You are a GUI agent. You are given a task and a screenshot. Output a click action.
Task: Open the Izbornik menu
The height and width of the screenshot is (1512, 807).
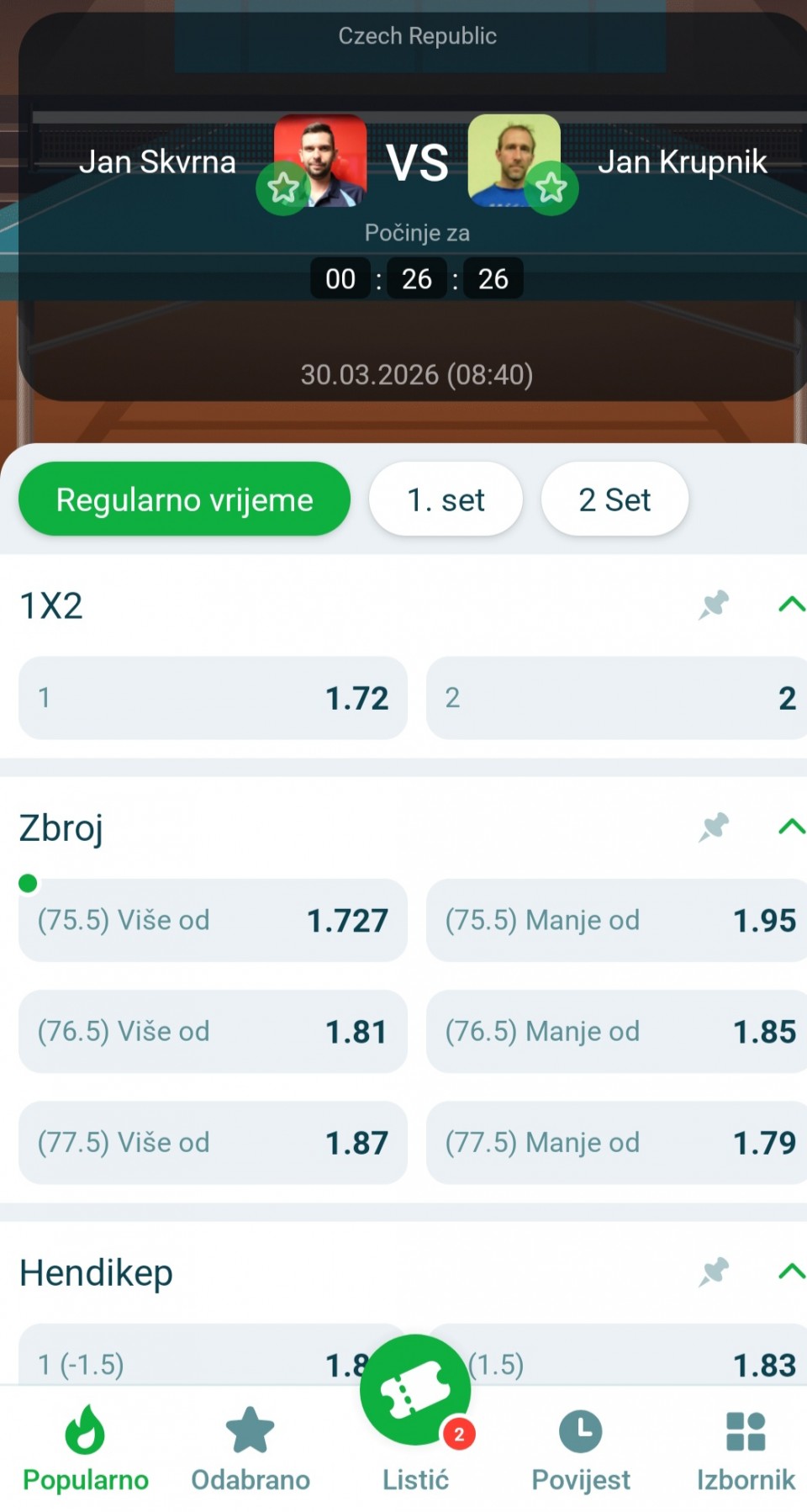(746, 1450)
